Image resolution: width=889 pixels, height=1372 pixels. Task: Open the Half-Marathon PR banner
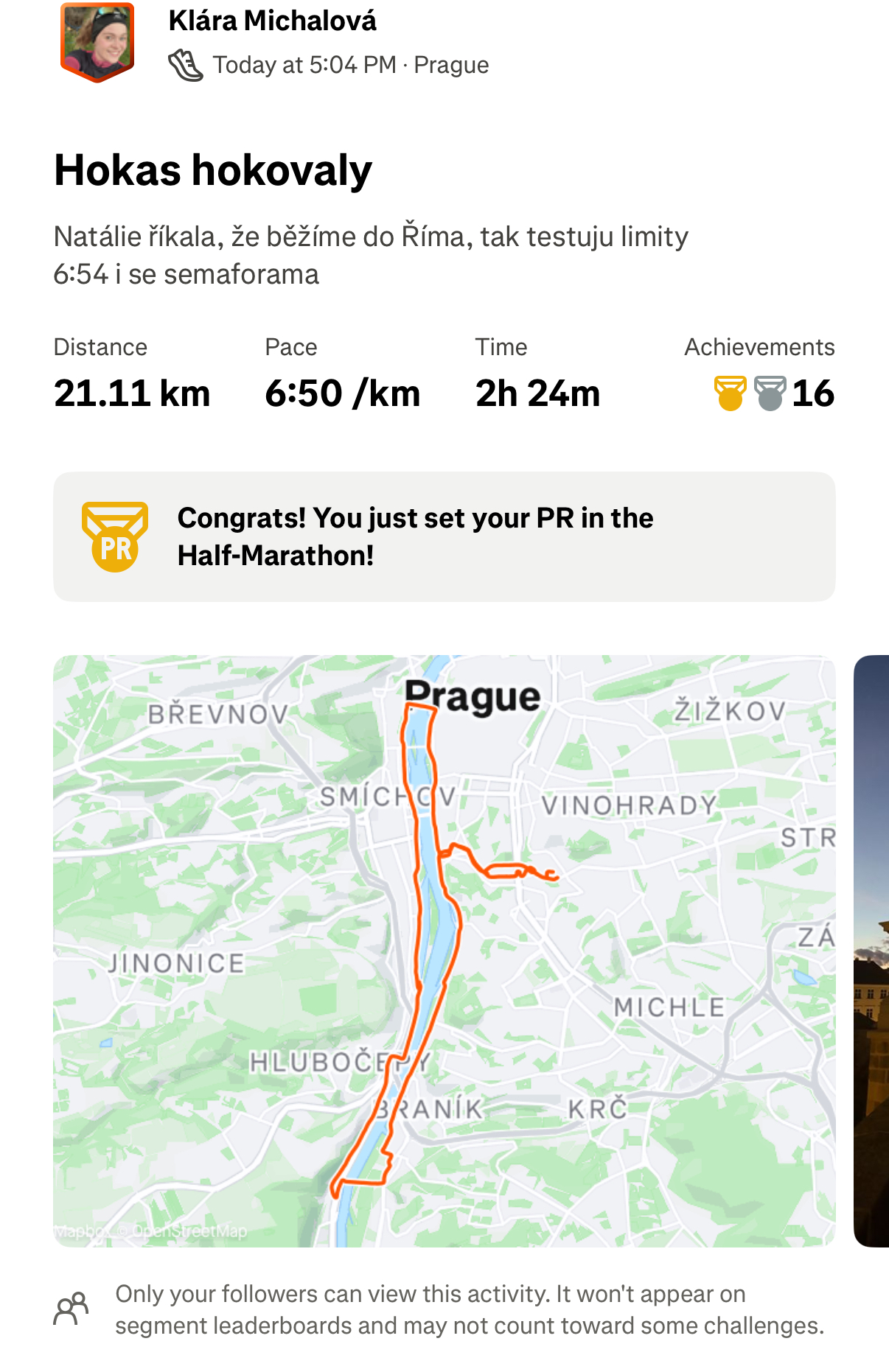pos(444,536)
